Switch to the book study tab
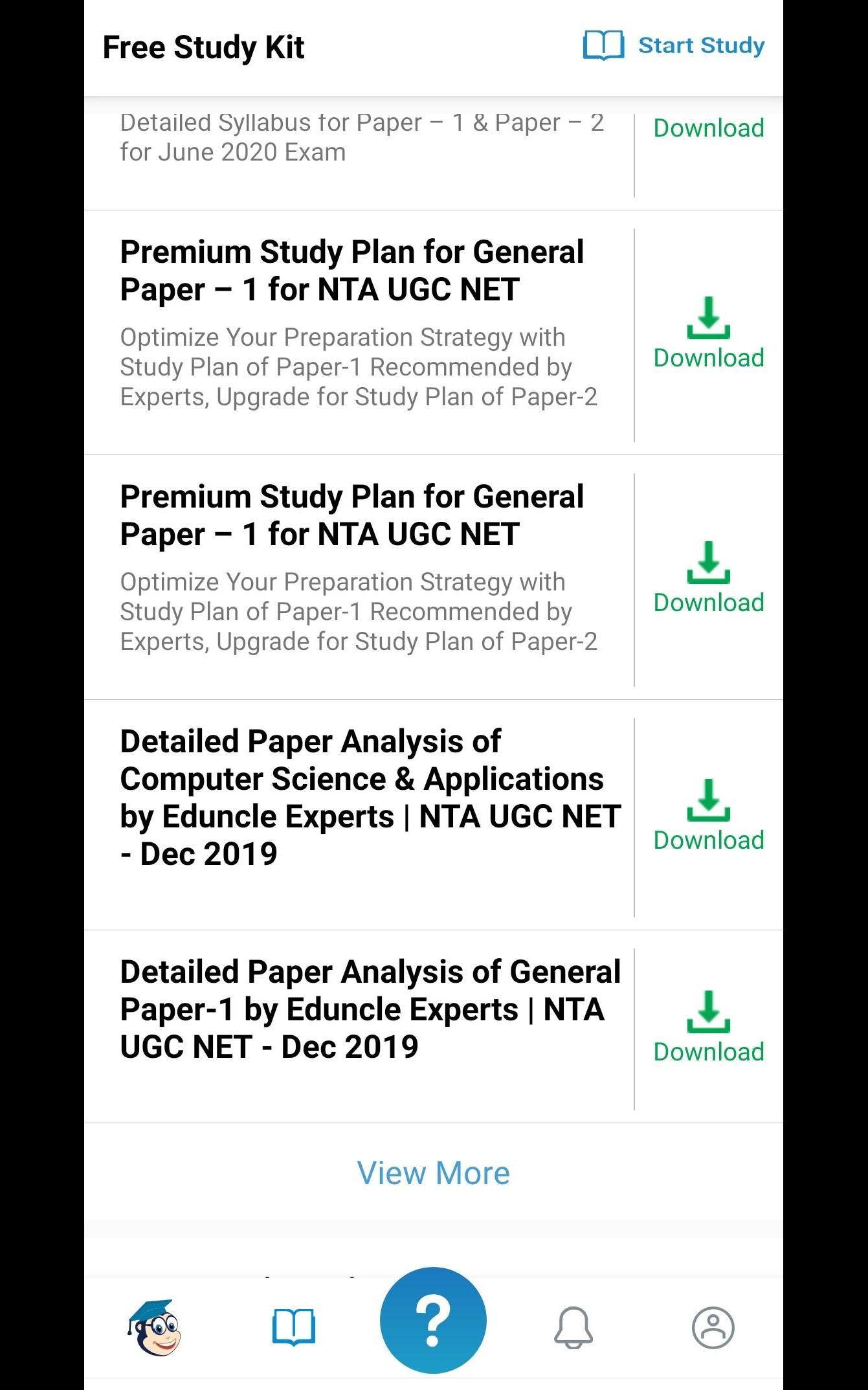This screenshot has height=1390, width=868. coord(294,1327)
